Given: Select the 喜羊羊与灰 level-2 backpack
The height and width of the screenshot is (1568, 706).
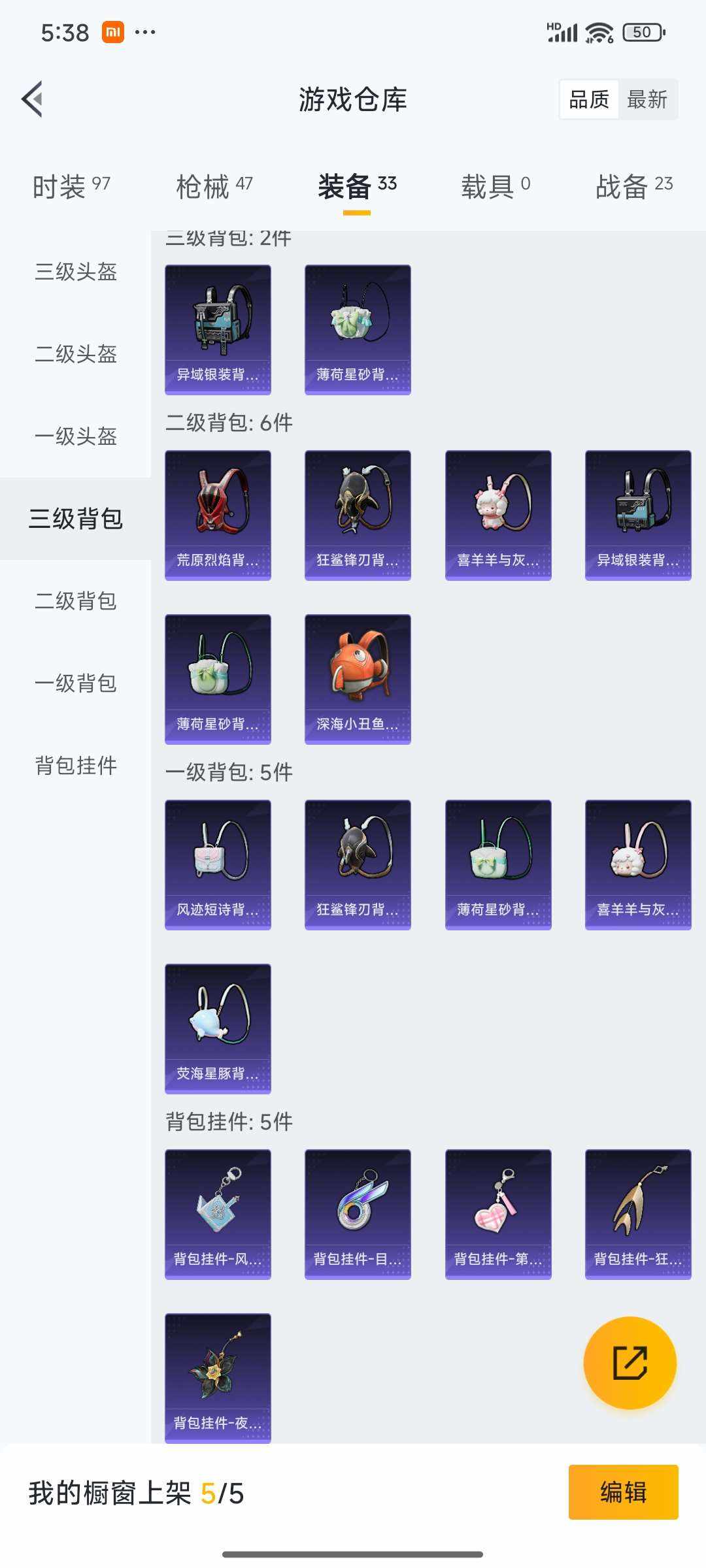Looking at the screenshot, I should click(497, 513).
